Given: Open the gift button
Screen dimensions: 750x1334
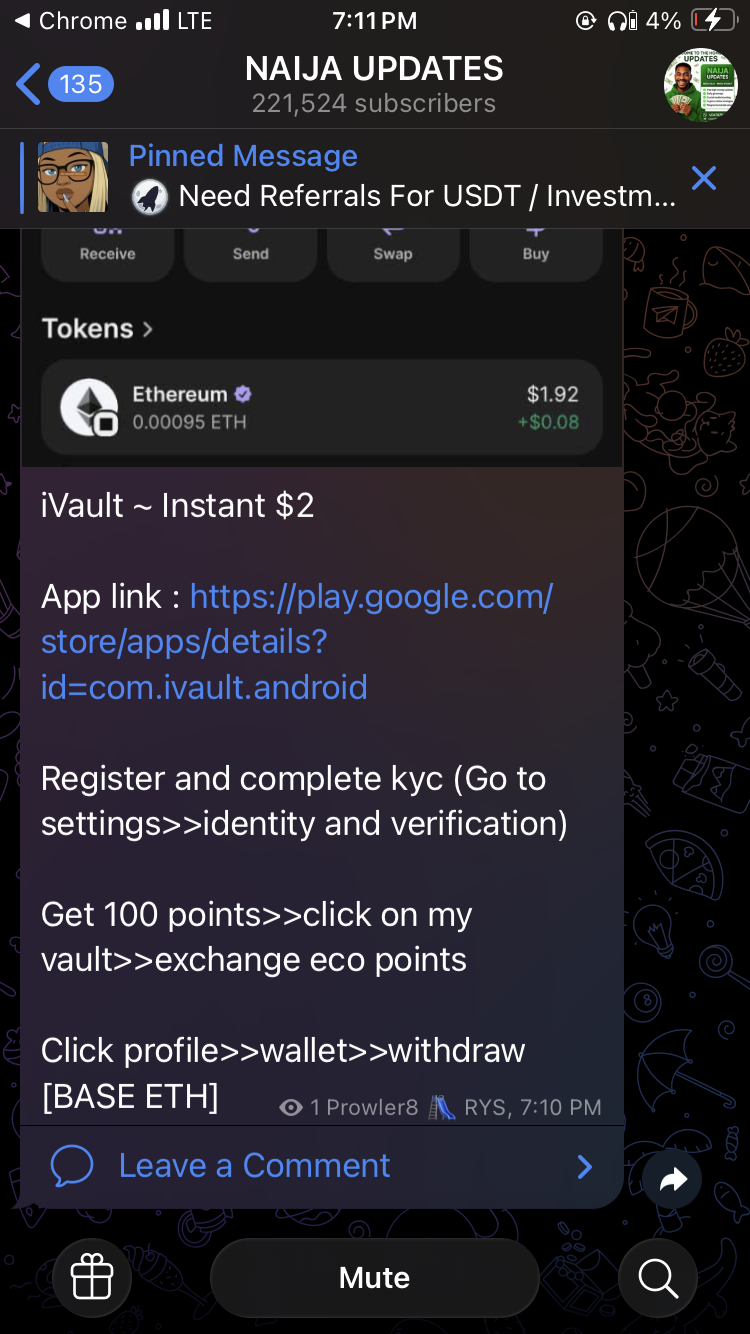Looking at the screenshot, I should (x=92, y=1278).
